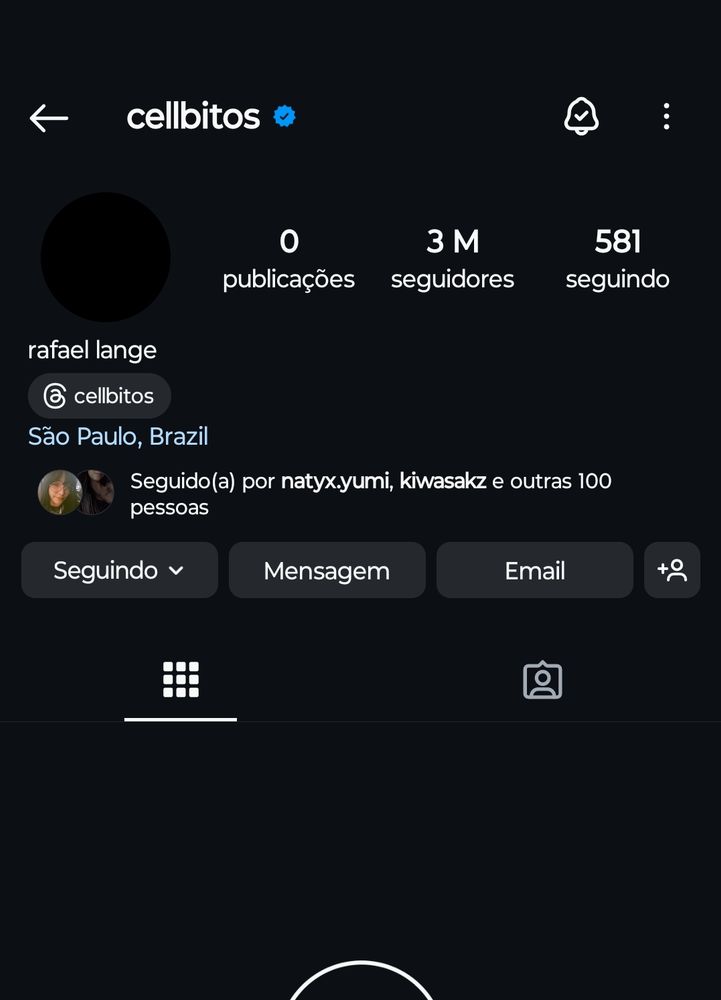The image size is (721, 1000).
Task: Open the notification bell settings
Action: (581, 117)
